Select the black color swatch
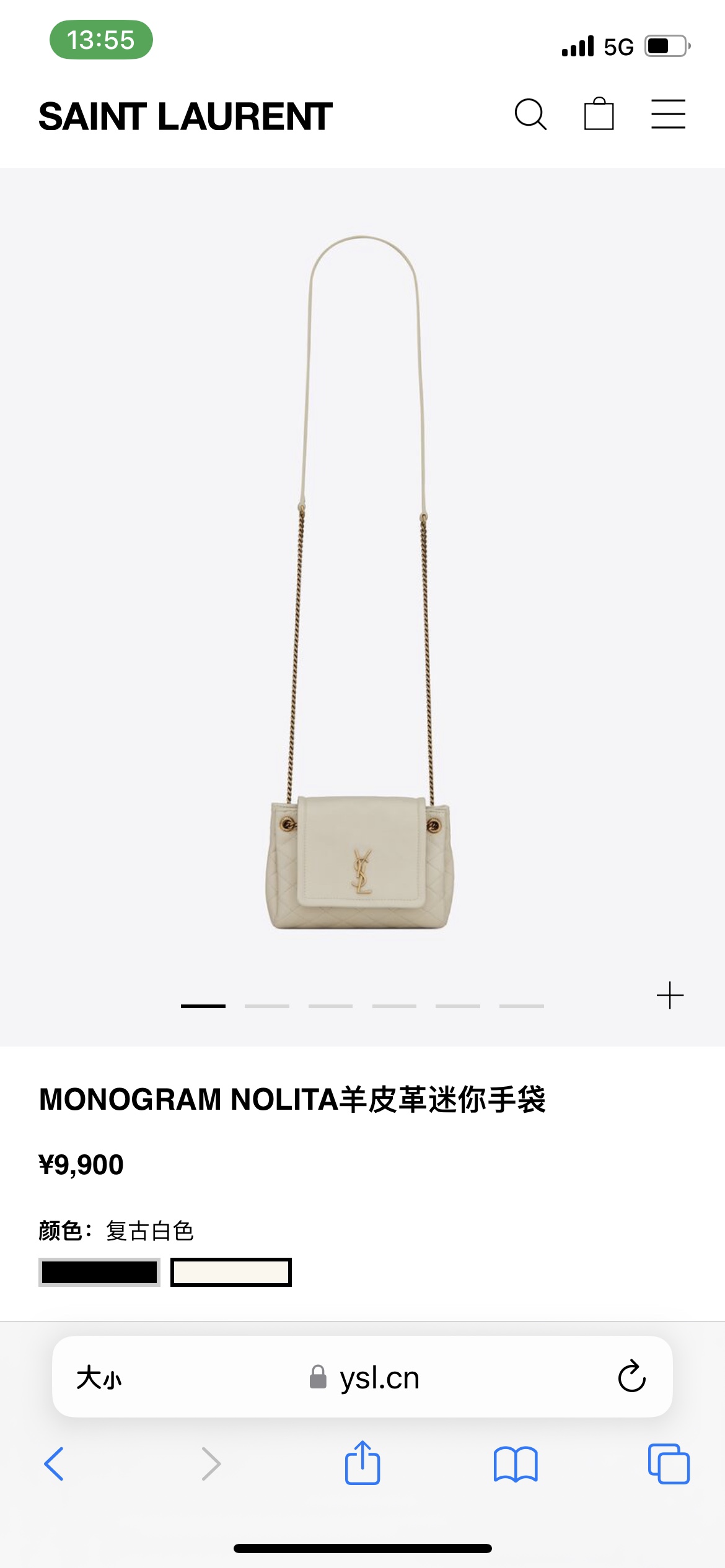The width and height of the screenshot is (725, 1568). 99,1272
